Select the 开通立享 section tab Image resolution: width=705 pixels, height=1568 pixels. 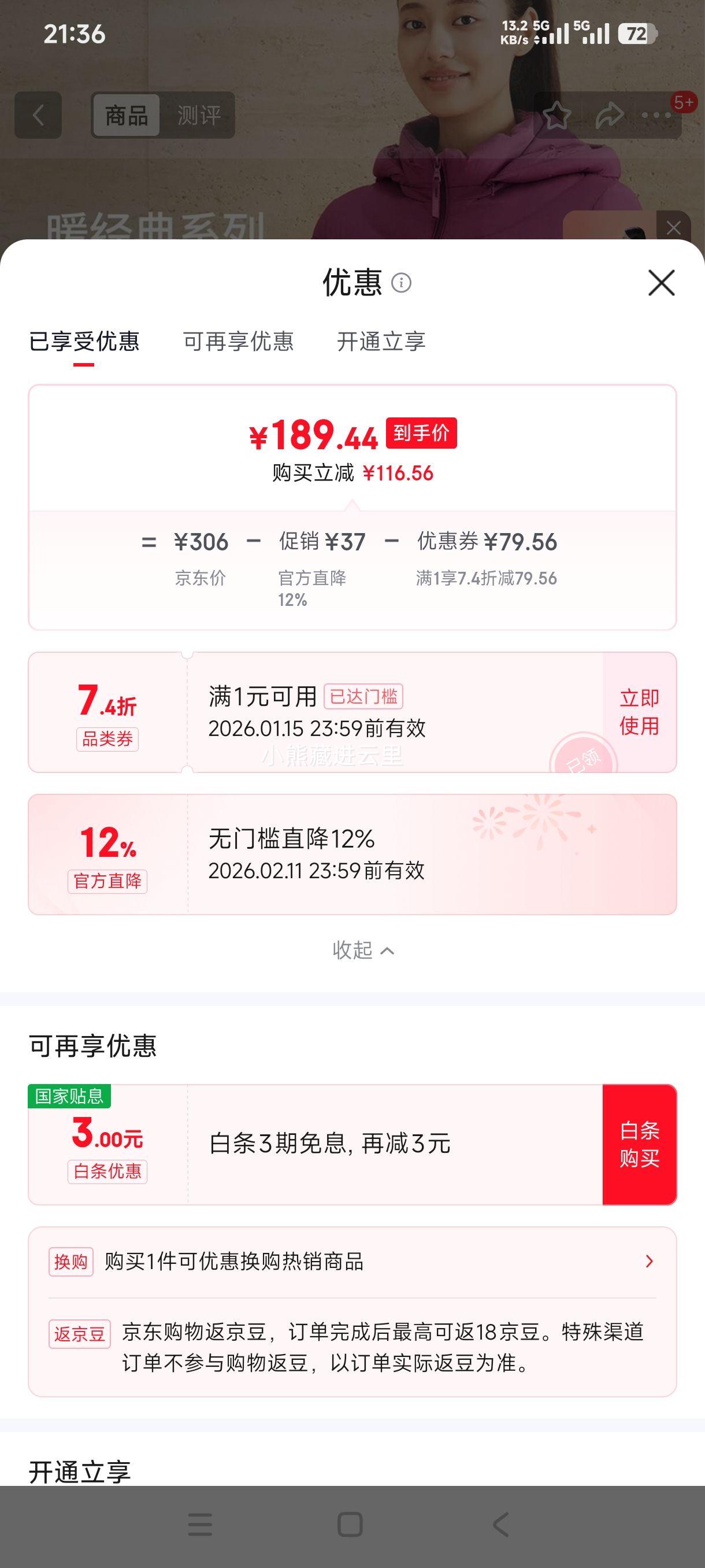point(383,342)
